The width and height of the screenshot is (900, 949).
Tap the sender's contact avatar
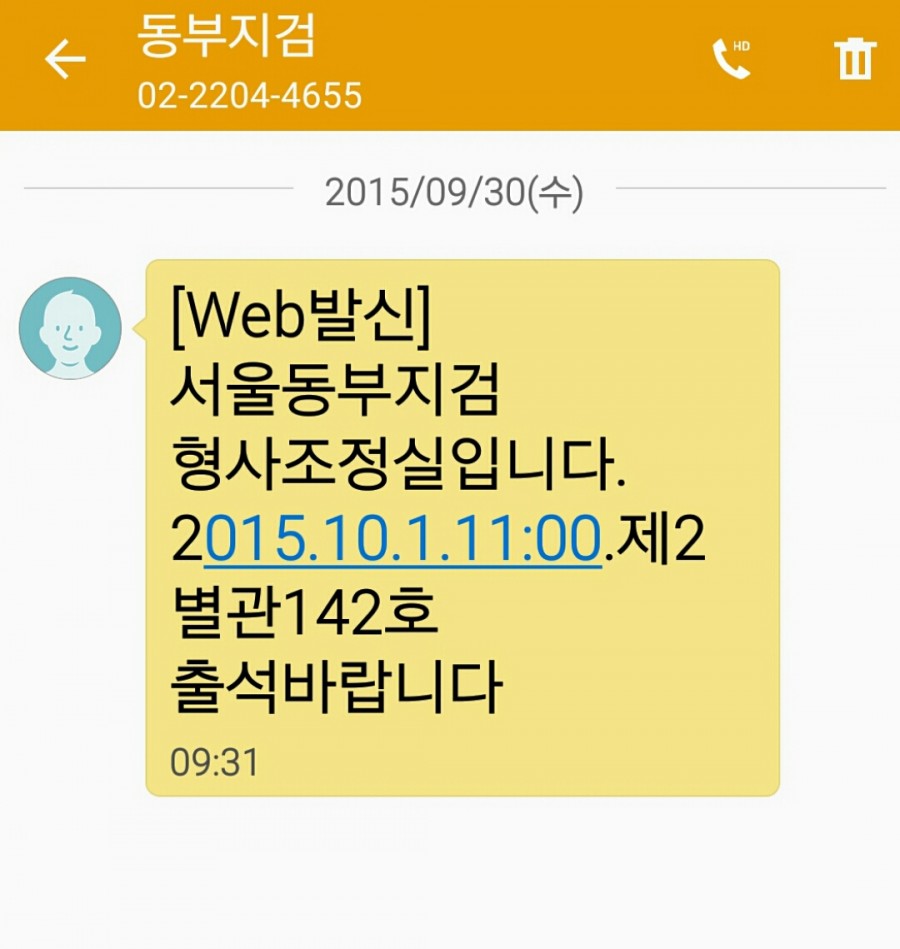70,328
